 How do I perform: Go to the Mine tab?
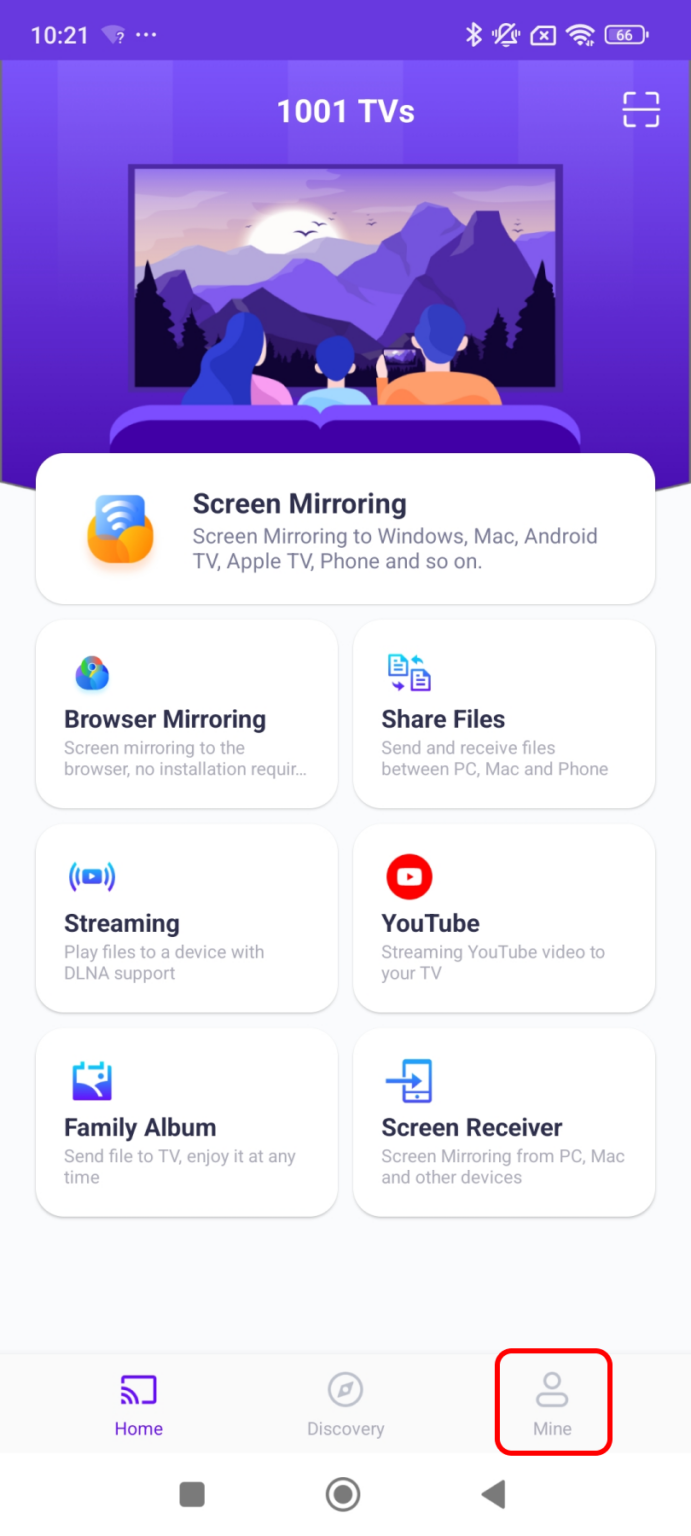tap(552, 1404)
